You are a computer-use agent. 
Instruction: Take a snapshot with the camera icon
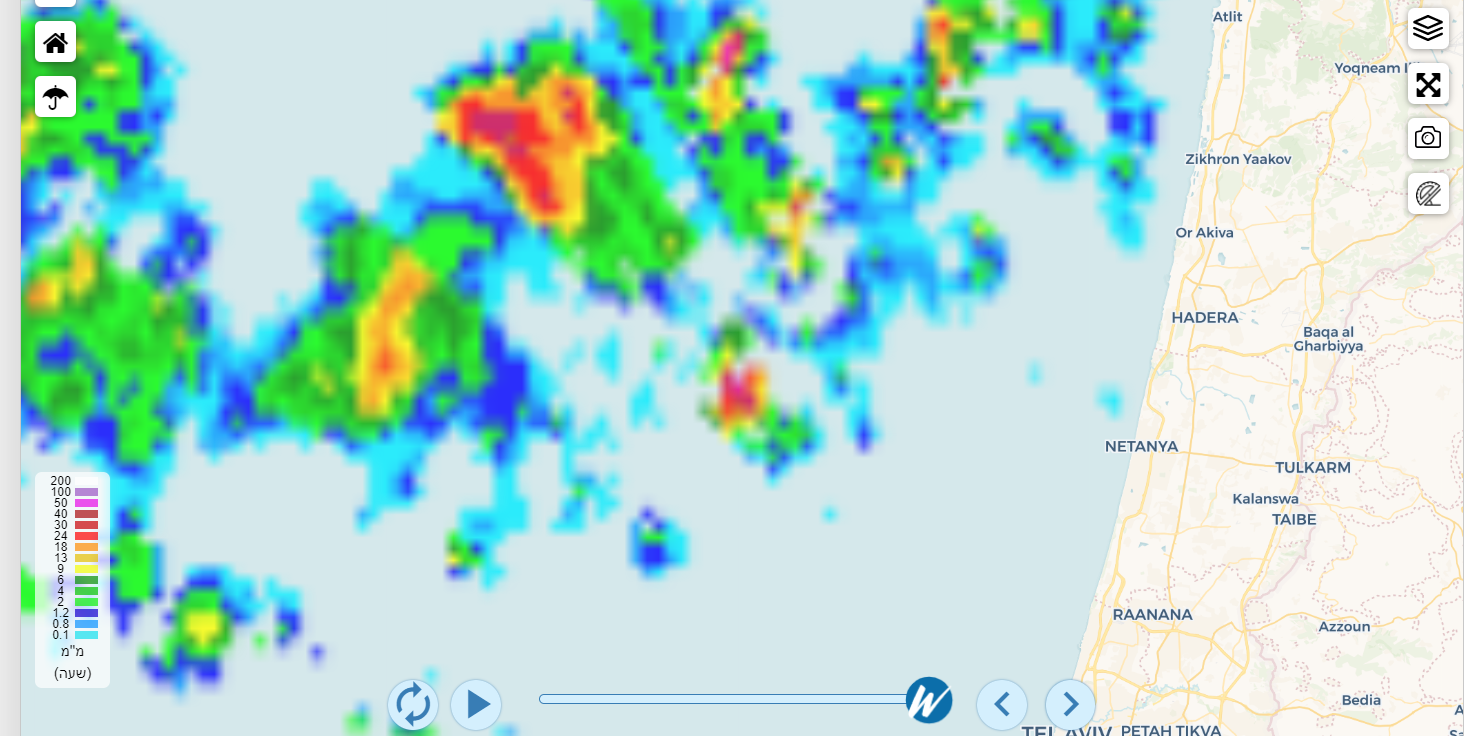coord(1428,138)
